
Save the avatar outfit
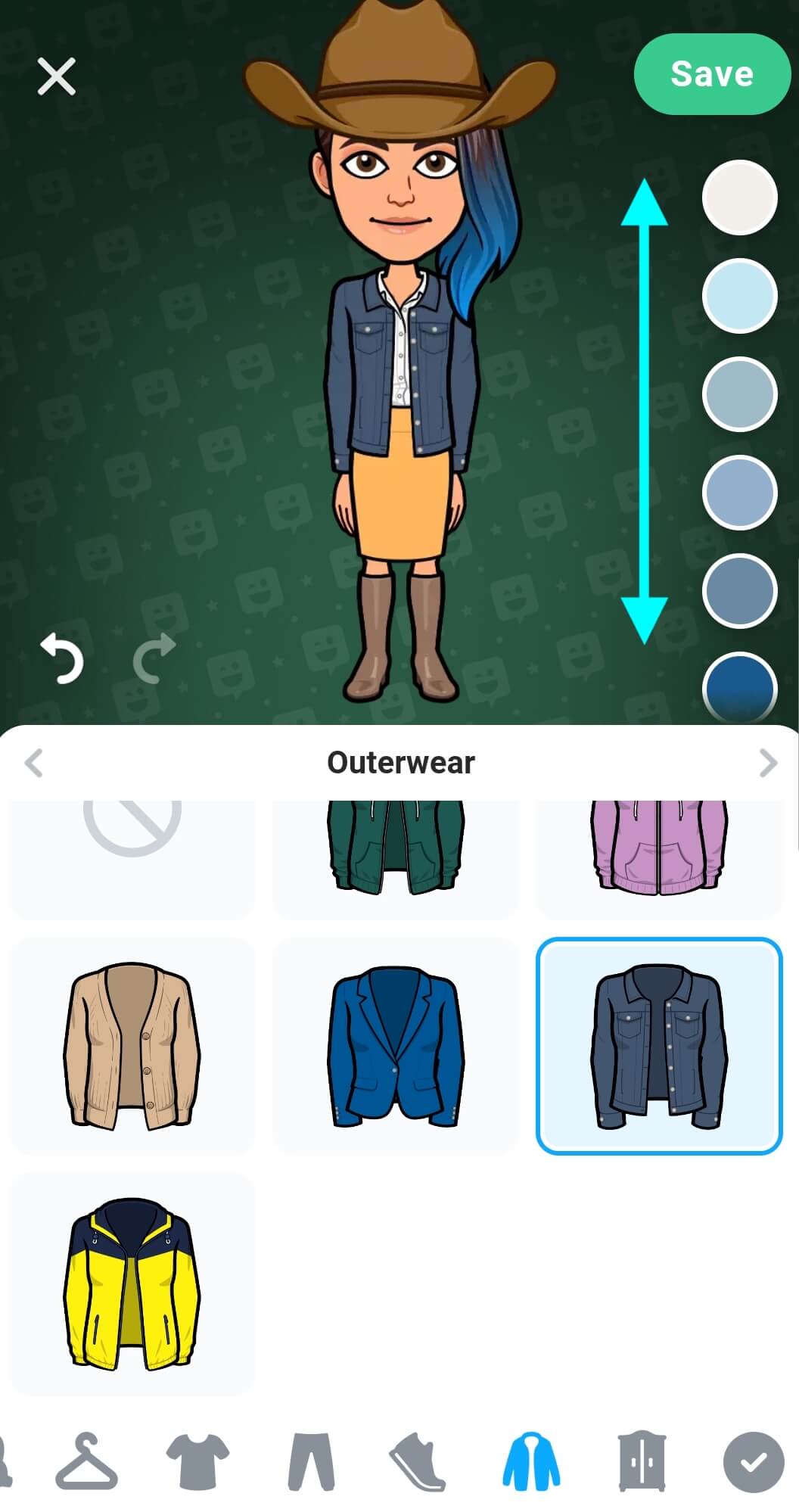pyautogui.click(x=711, y=74)
